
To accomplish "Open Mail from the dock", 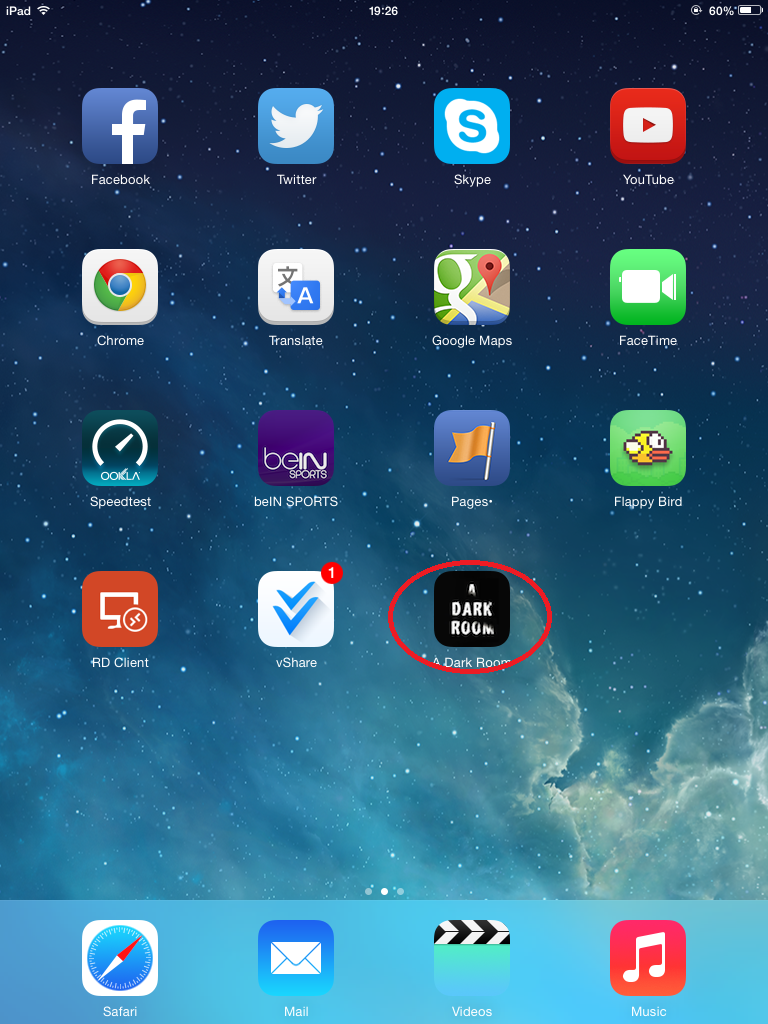I will [x=296, y=958].
